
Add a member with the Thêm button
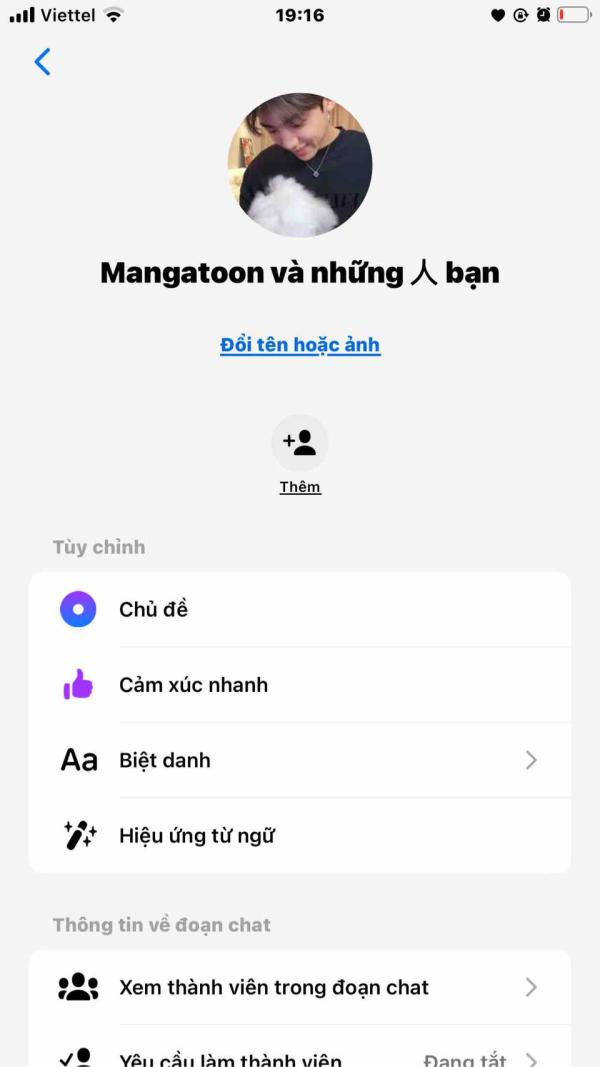pyautogui.click(x=300, y=443)
